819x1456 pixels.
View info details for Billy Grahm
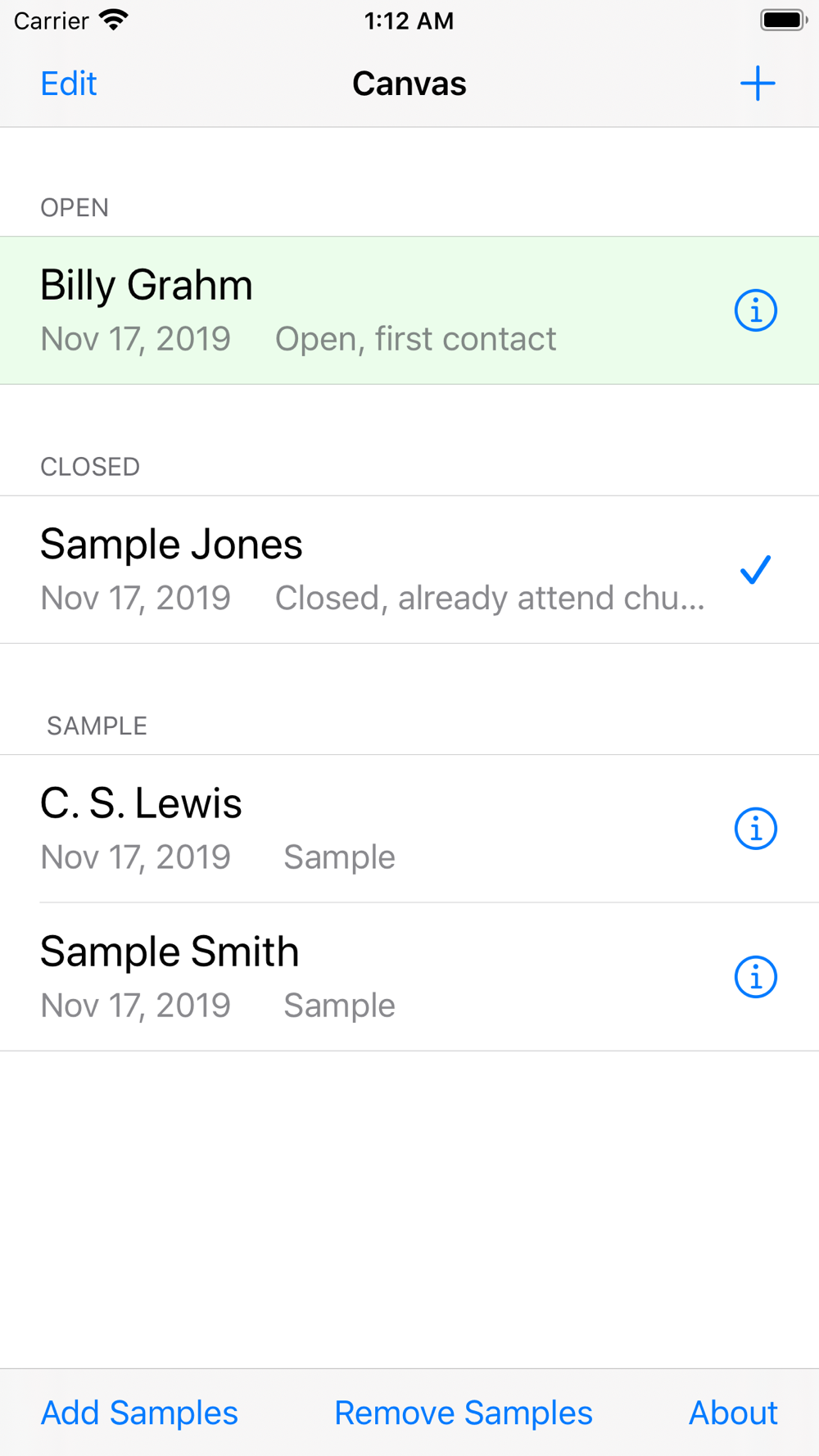[755, 310]
